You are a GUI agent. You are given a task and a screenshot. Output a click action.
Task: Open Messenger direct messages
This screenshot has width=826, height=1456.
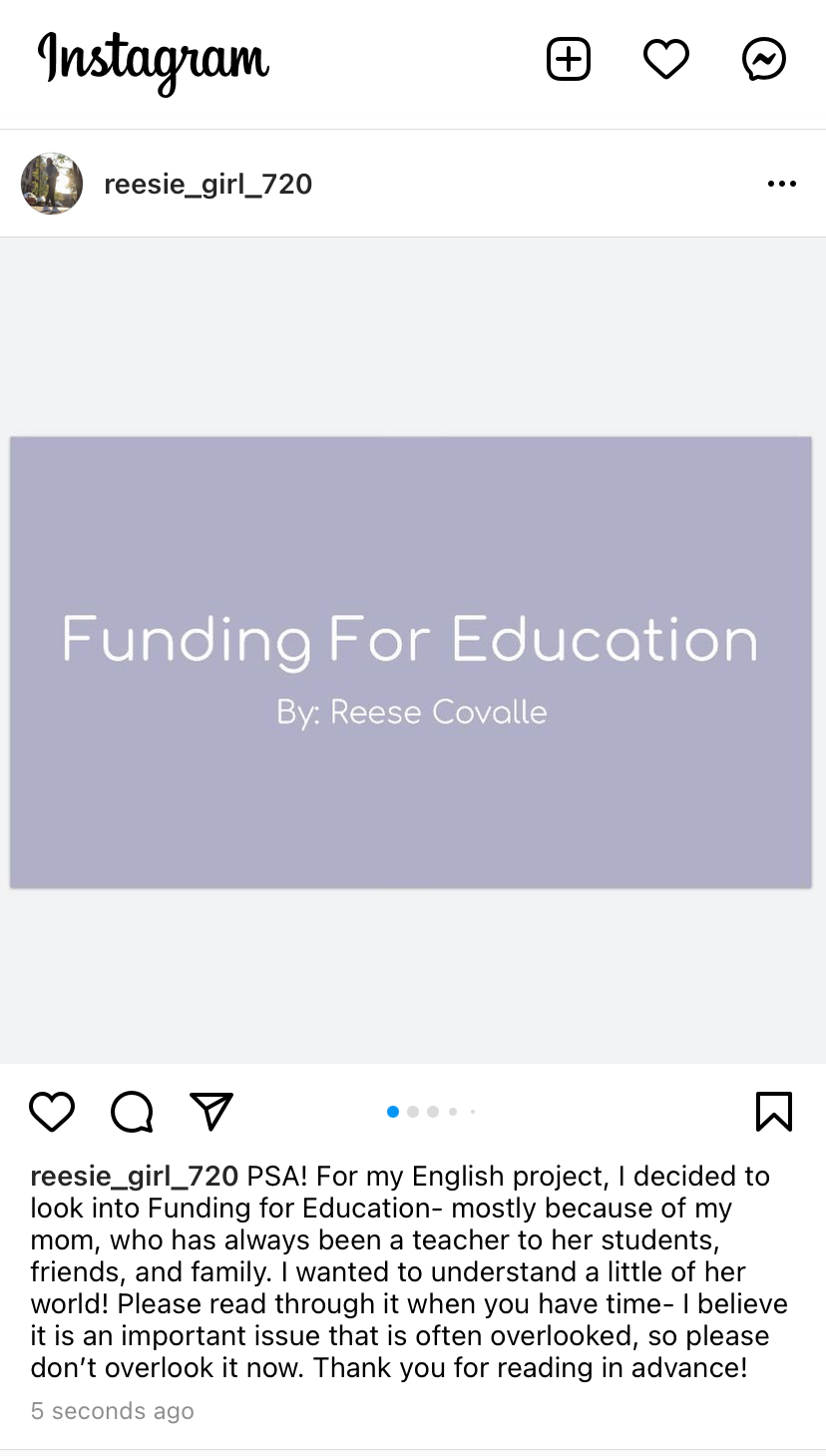coord(764,60)
